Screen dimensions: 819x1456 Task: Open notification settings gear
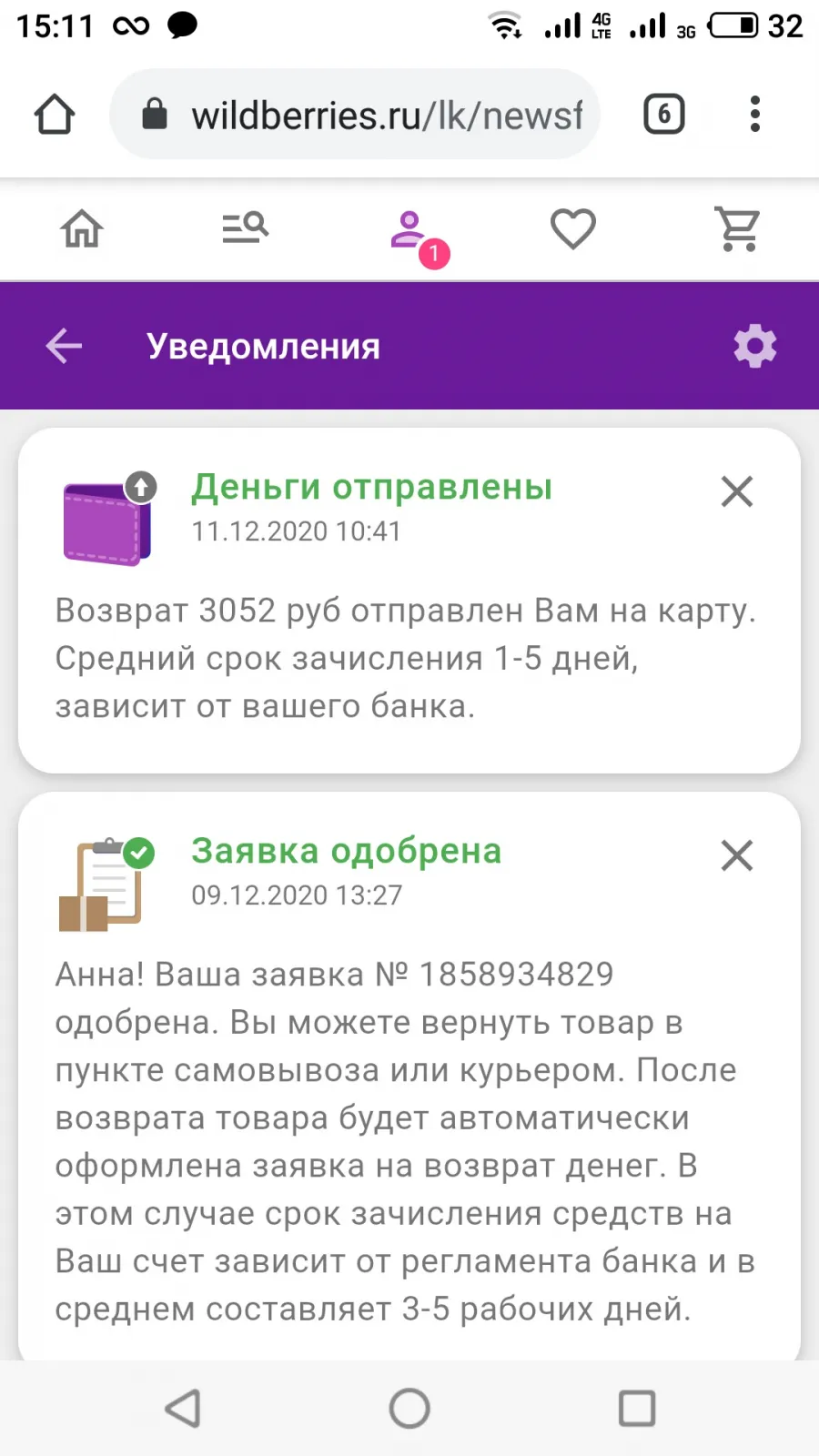pyautogui.click(x=755, y=346)
